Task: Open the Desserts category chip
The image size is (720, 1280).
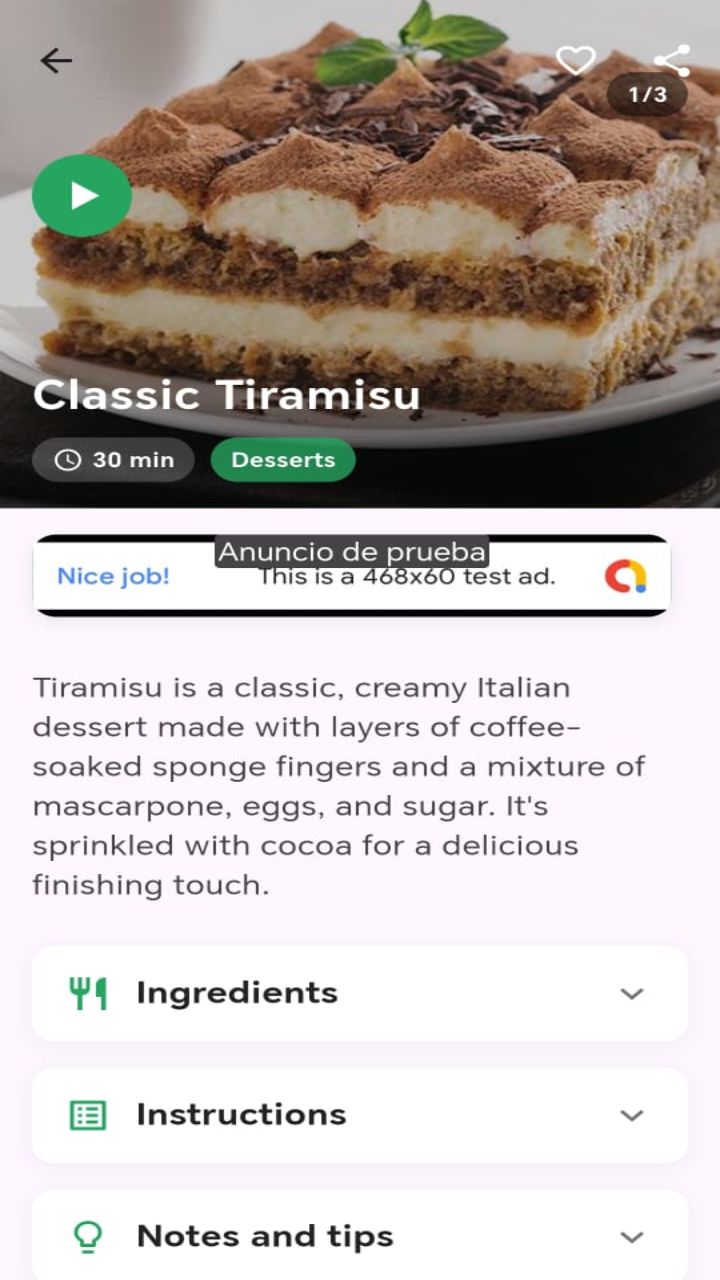Action: 283,460
